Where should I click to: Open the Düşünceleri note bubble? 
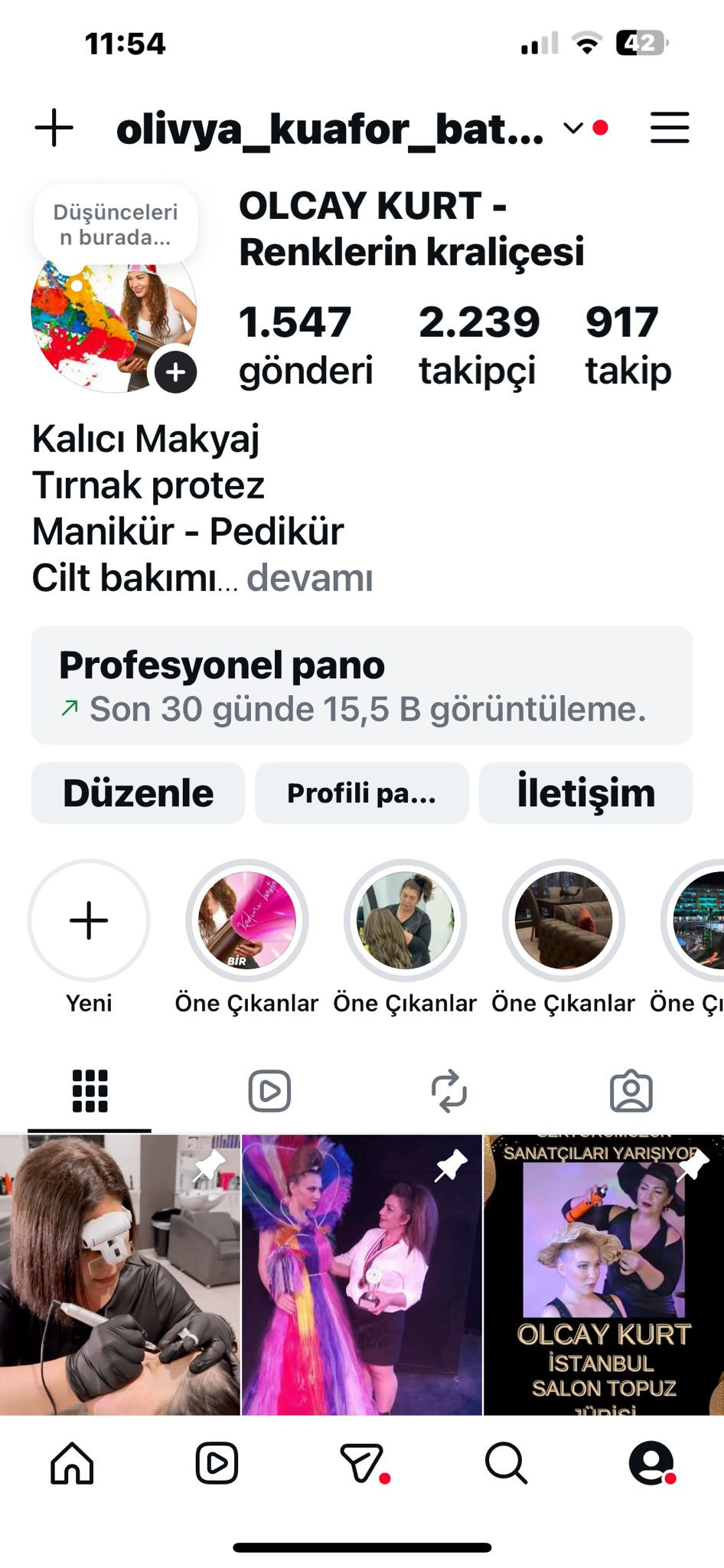(x=116, y=224)
